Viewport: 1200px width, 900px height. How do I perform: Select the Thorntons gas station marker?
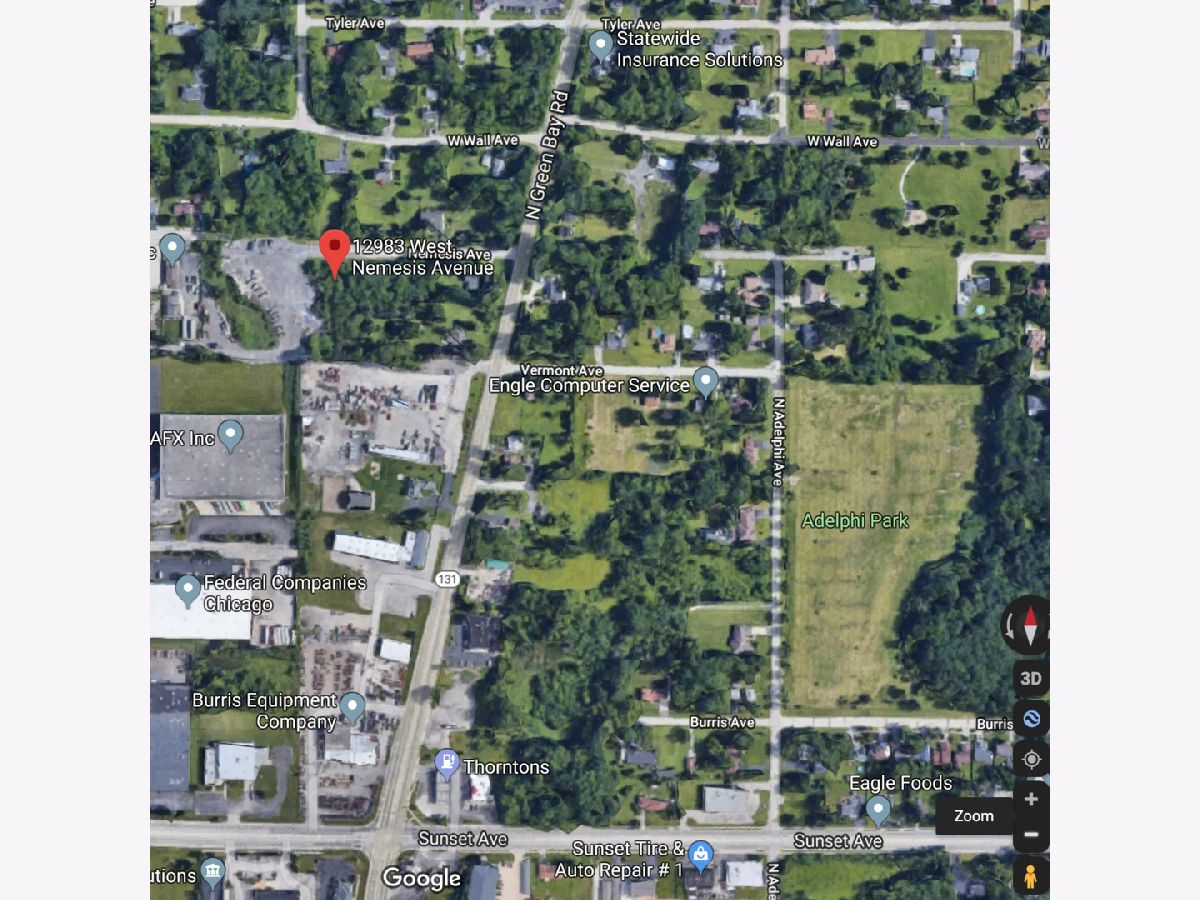coord(447,765)
